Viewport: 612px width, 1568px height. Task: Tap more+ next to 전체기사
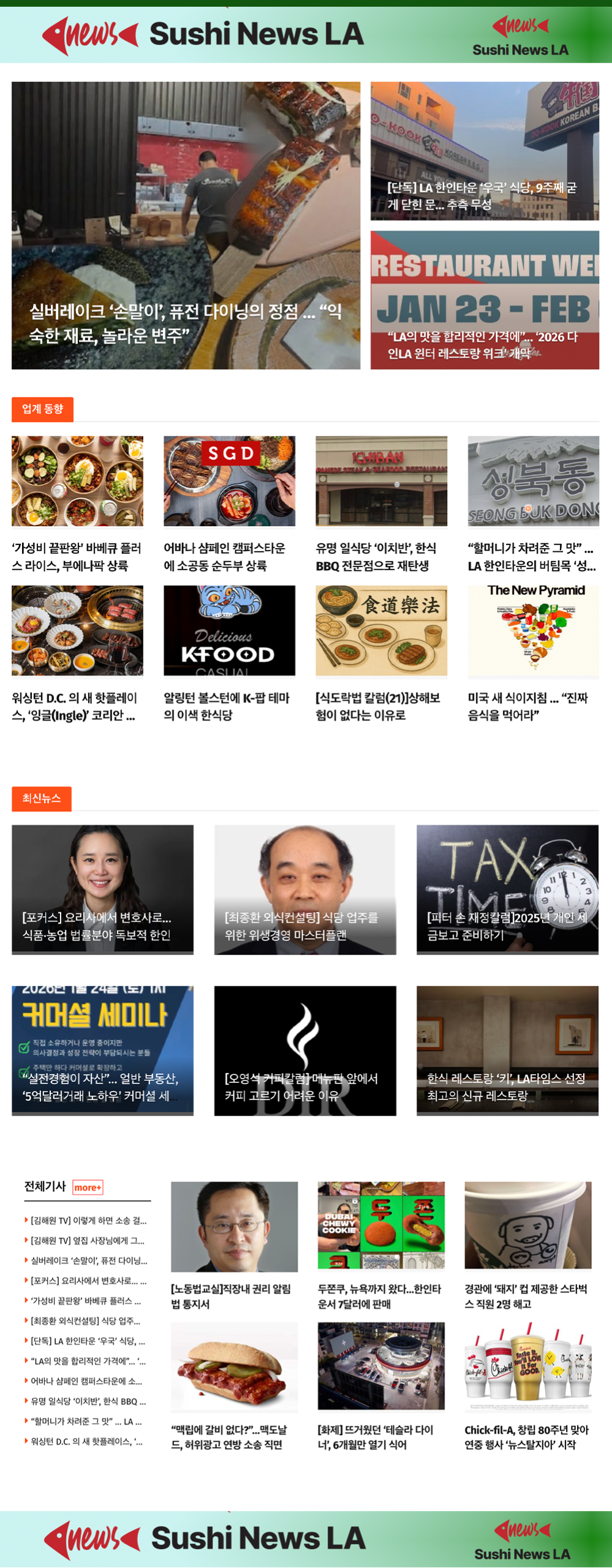(88, 1187)
